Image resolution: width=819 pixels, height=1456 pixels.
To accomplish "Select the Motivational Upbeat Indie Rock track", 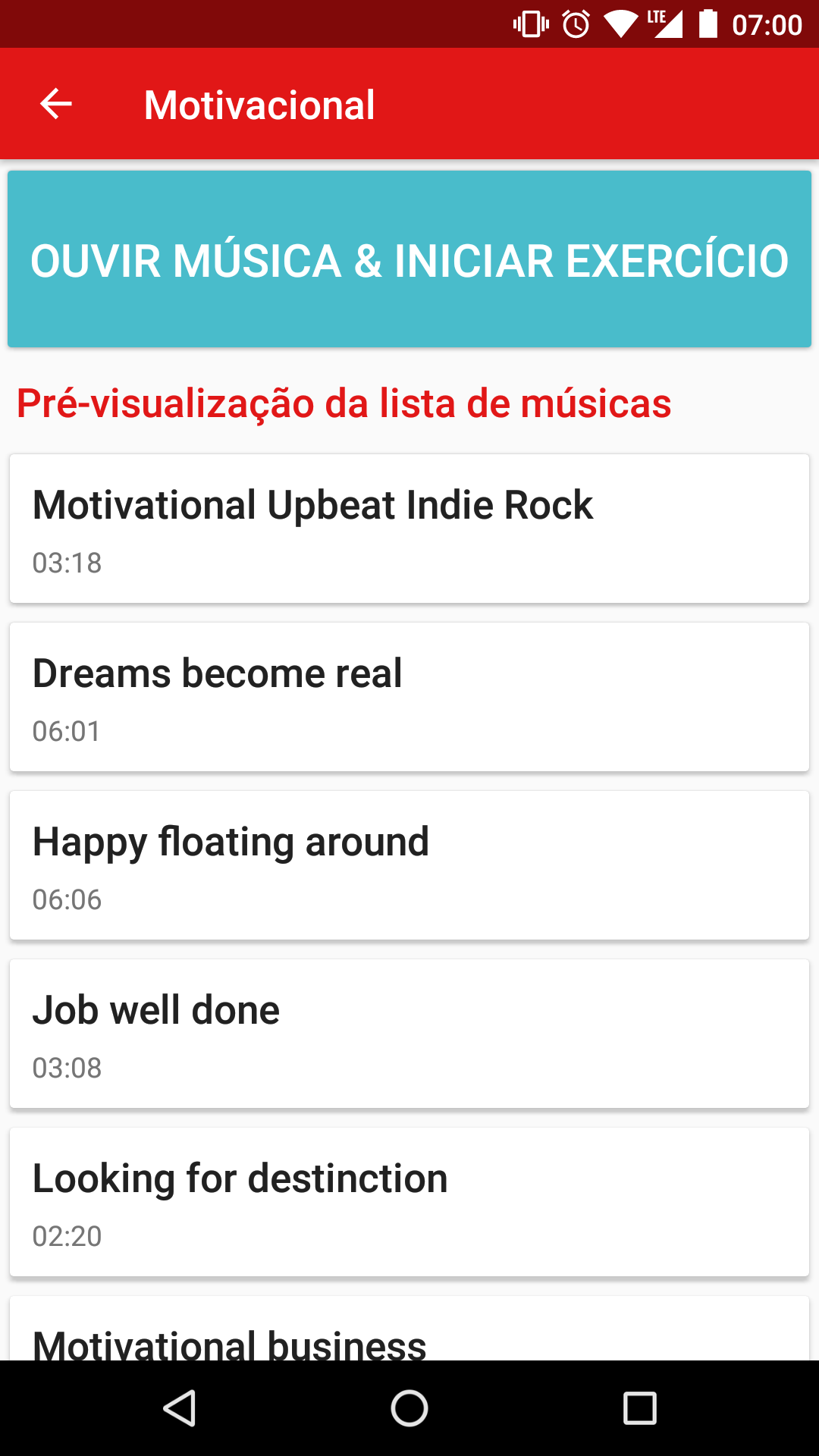I will pyautogui.click(x=409, y=529).
